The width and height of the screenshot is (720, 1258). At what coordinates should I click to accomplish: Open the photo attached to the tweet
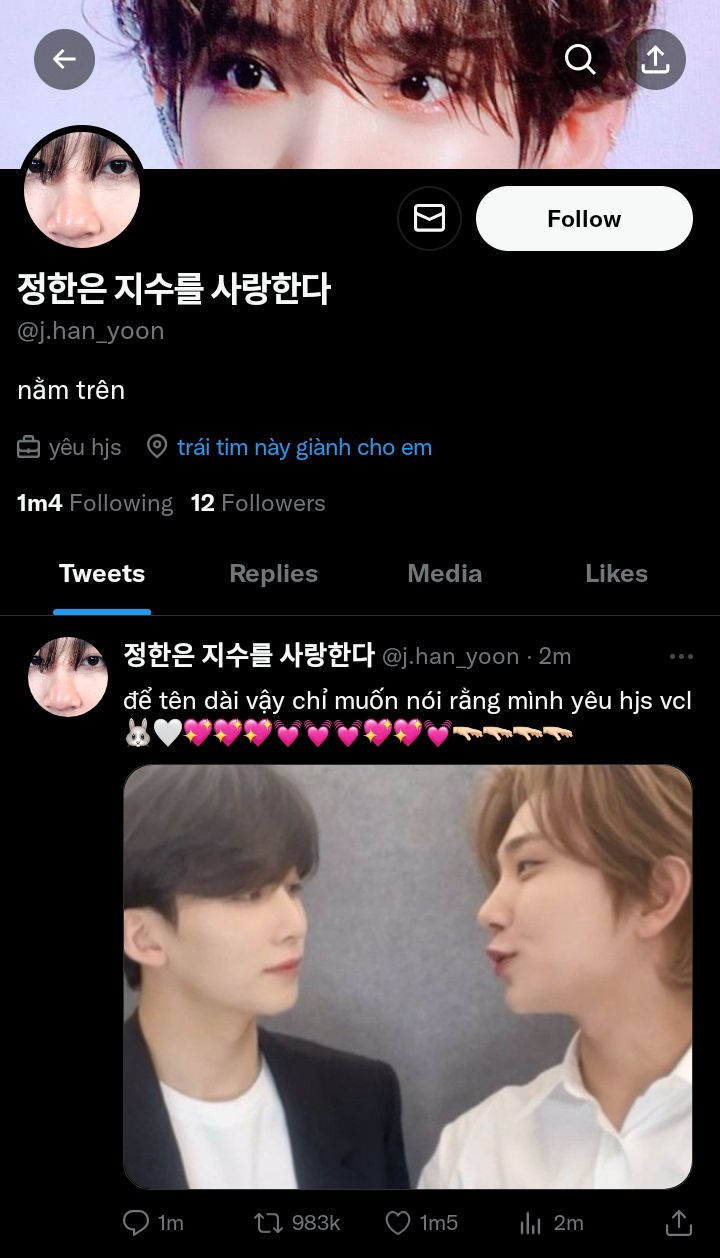(x=407, y=976)
